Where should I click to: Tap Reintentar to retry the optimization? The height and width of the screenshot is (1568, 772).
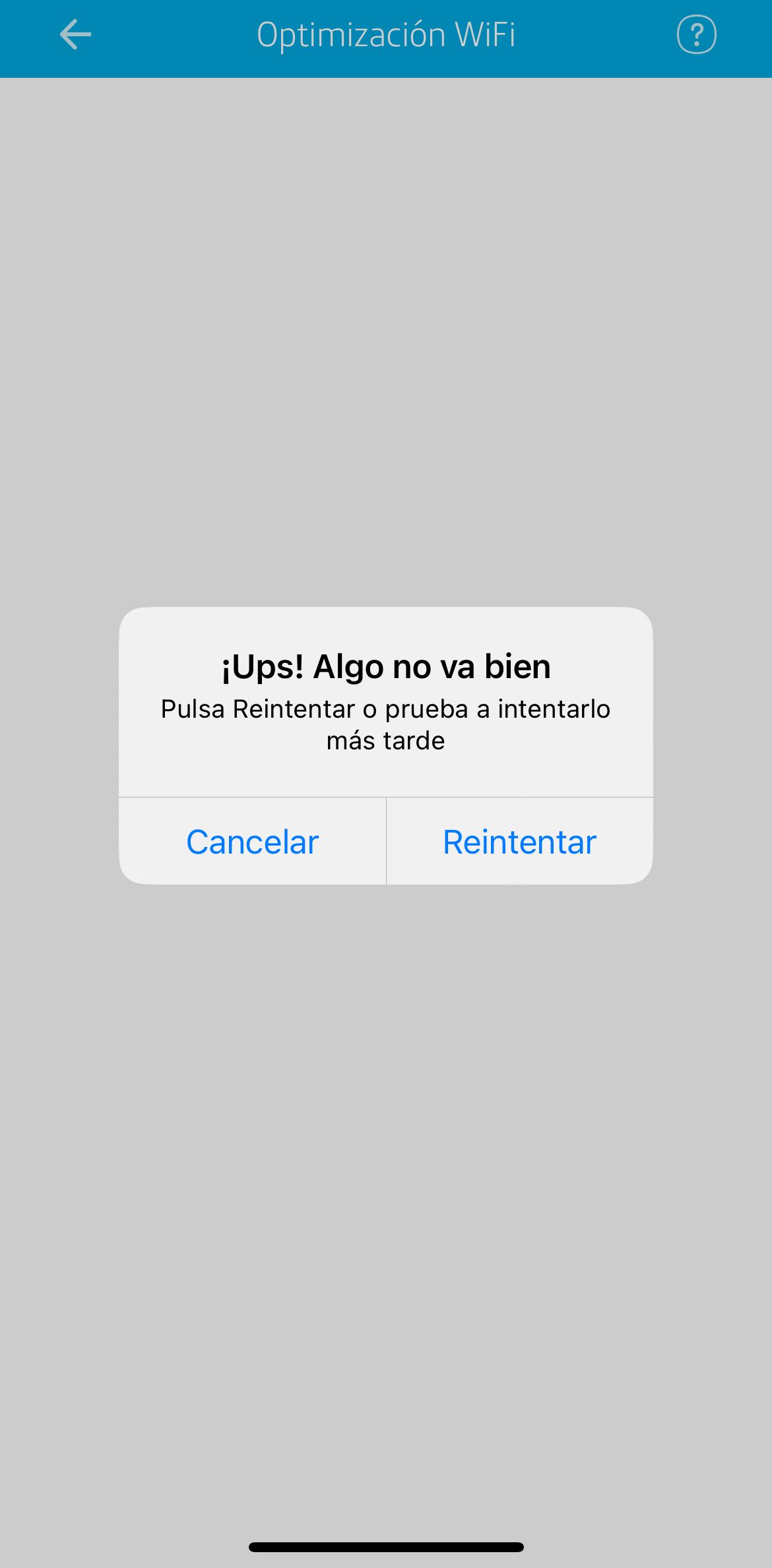pos(519,842)
